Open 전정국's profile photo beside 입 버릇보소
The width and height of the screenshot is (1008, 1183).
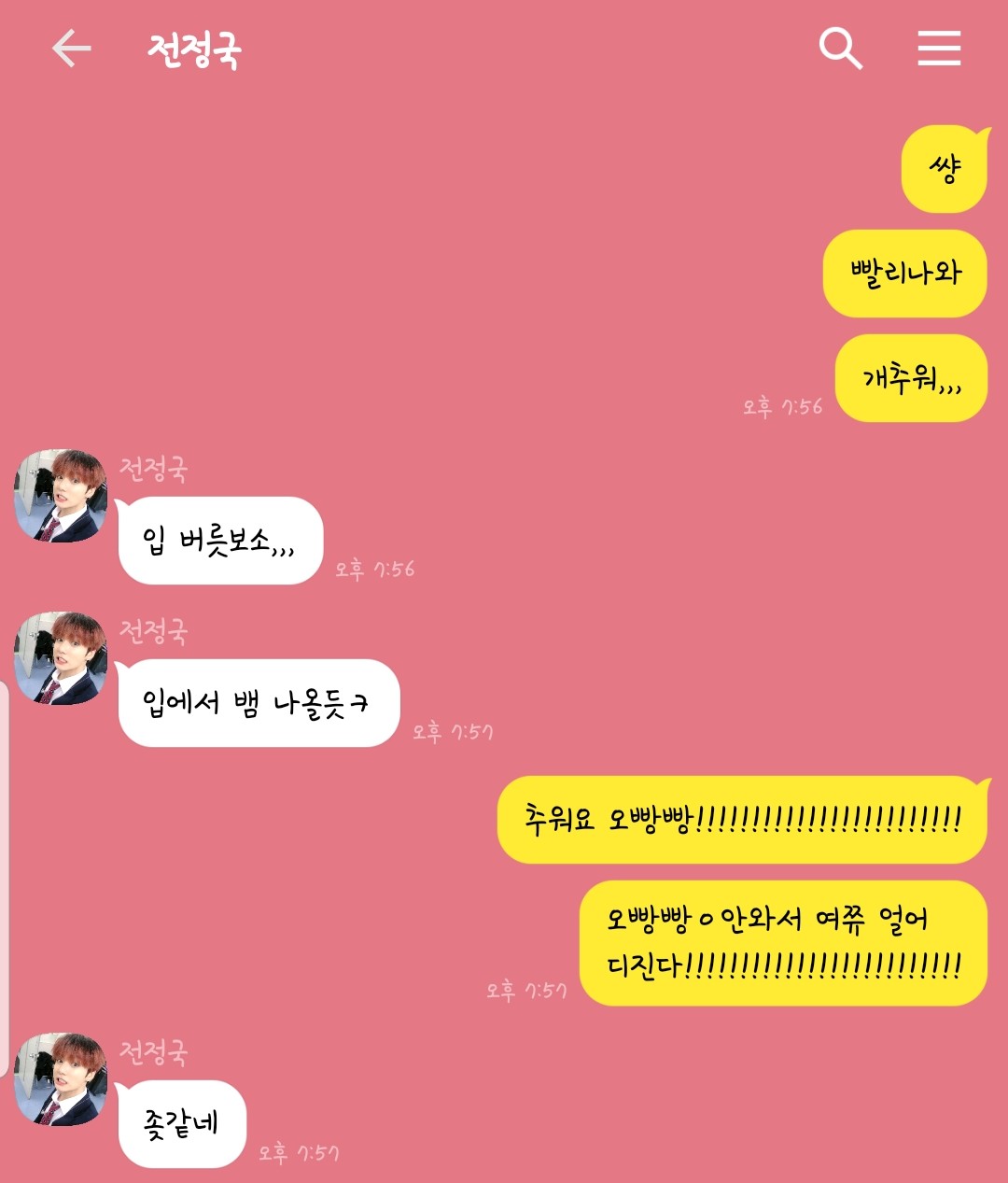(x=61, y=496)
